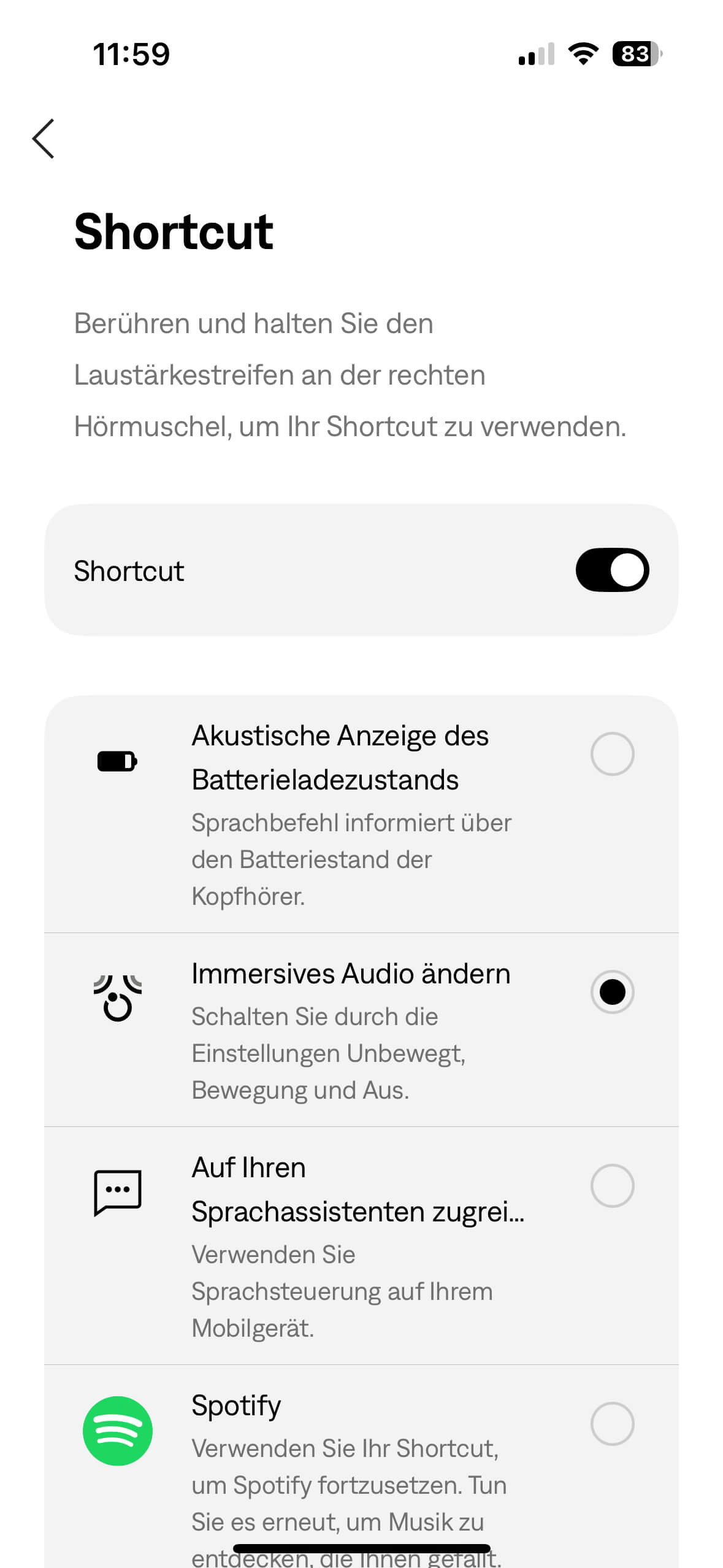Choose Immersives Audio ändern radio button
Screen dimensions: 723x1568
point(611,992)
